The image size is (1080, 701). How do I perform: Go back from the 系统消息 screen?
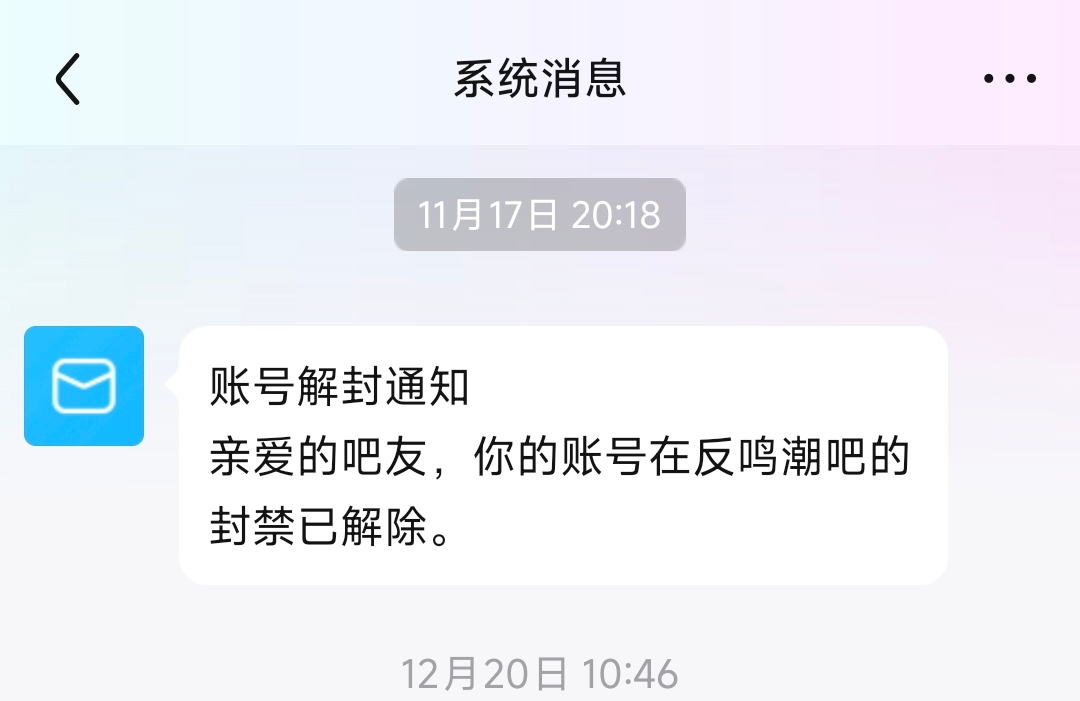point(67,79)
